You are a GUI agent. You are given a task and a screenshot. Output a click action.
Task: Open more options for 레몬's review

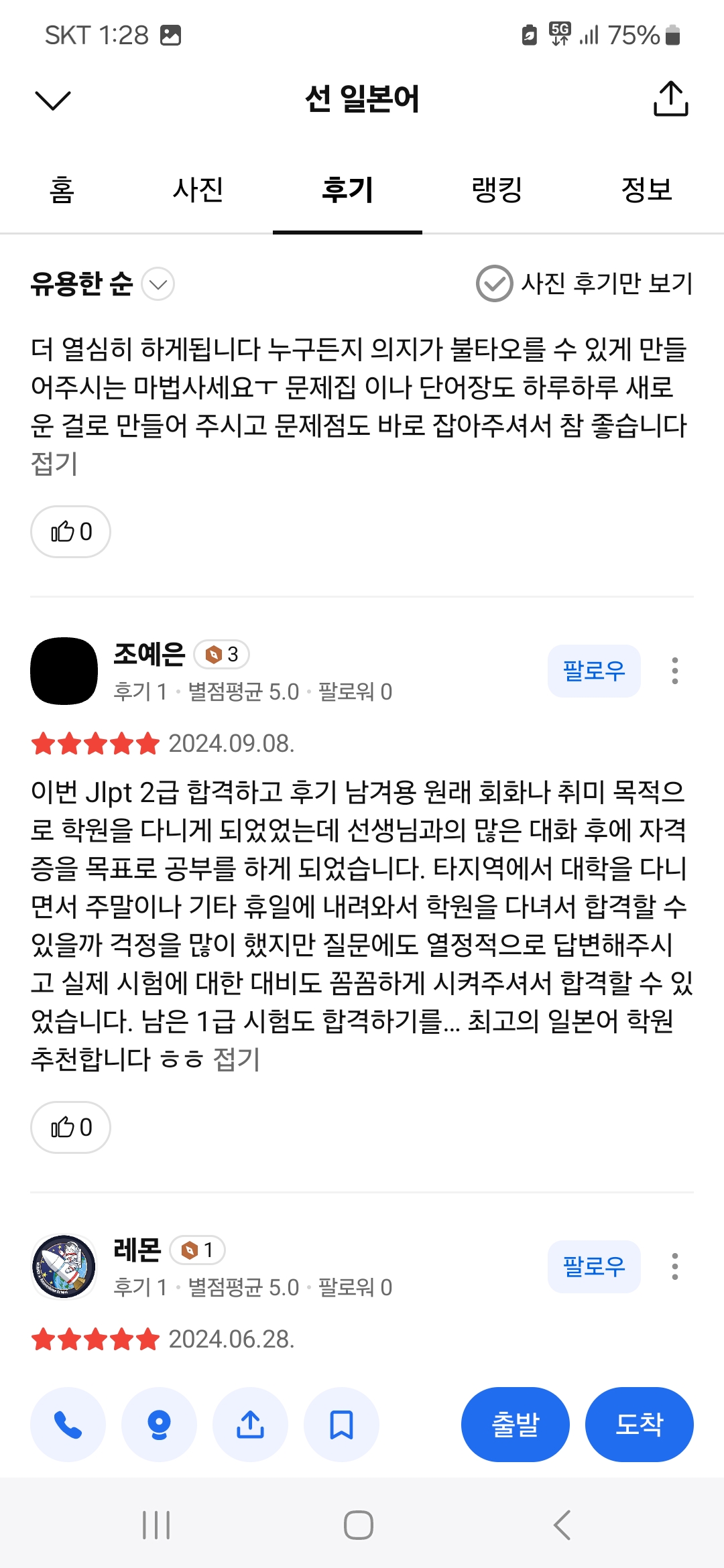pos(674,1266)
